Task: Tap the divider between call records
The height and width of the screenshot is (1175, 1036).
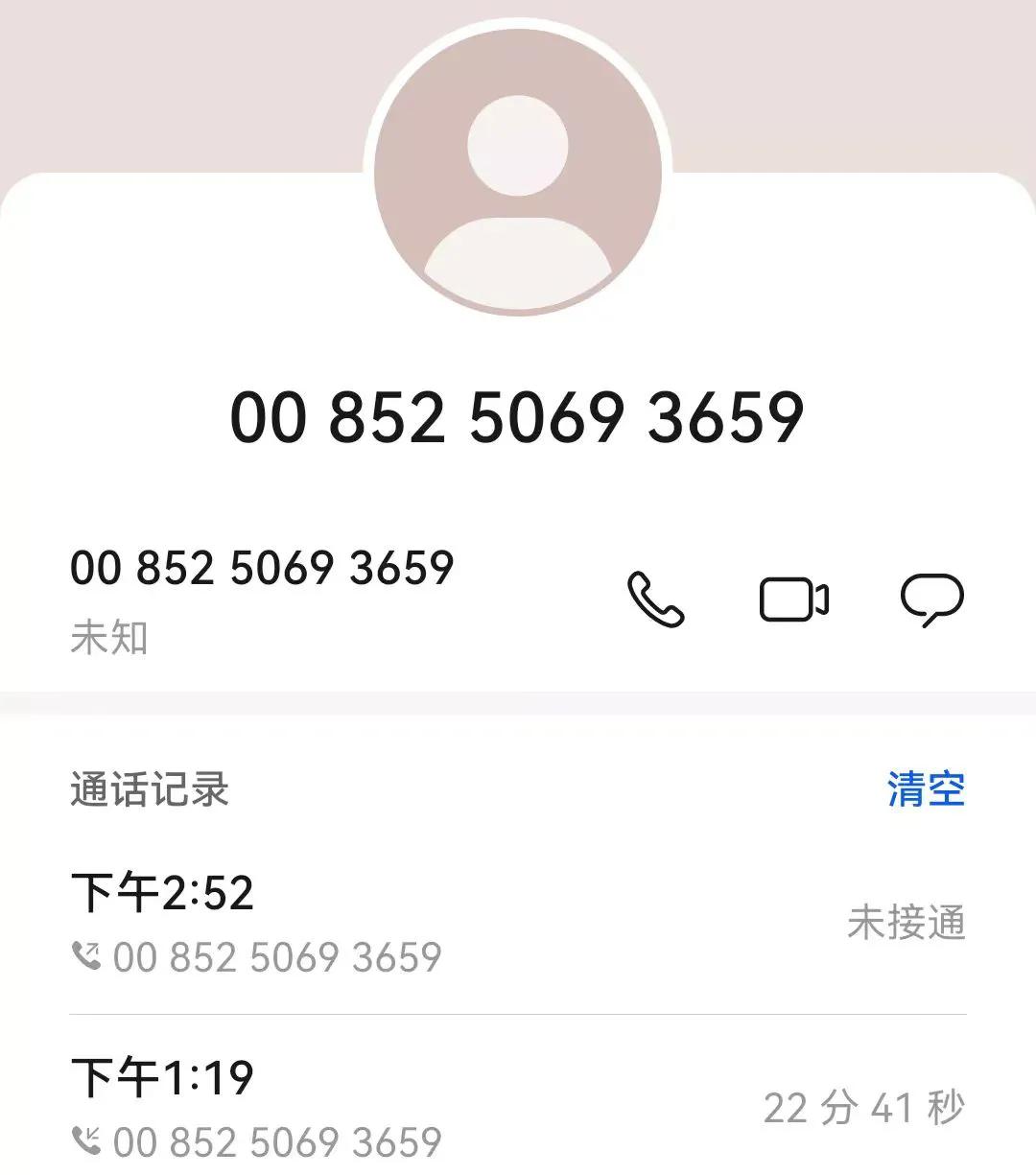Action: 518,1014
